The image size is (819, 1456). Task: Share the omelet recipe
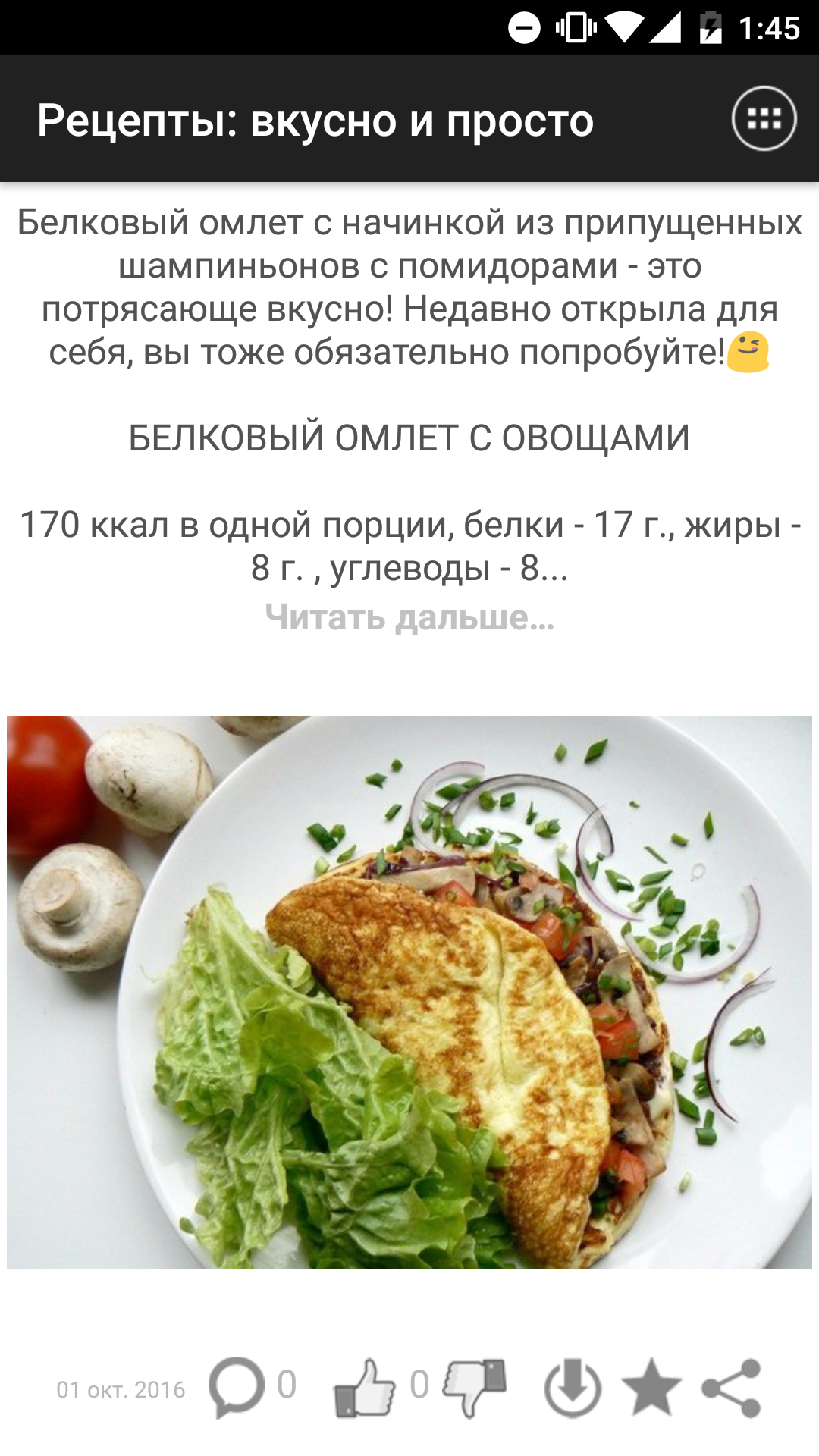(x=731, y=1388)
